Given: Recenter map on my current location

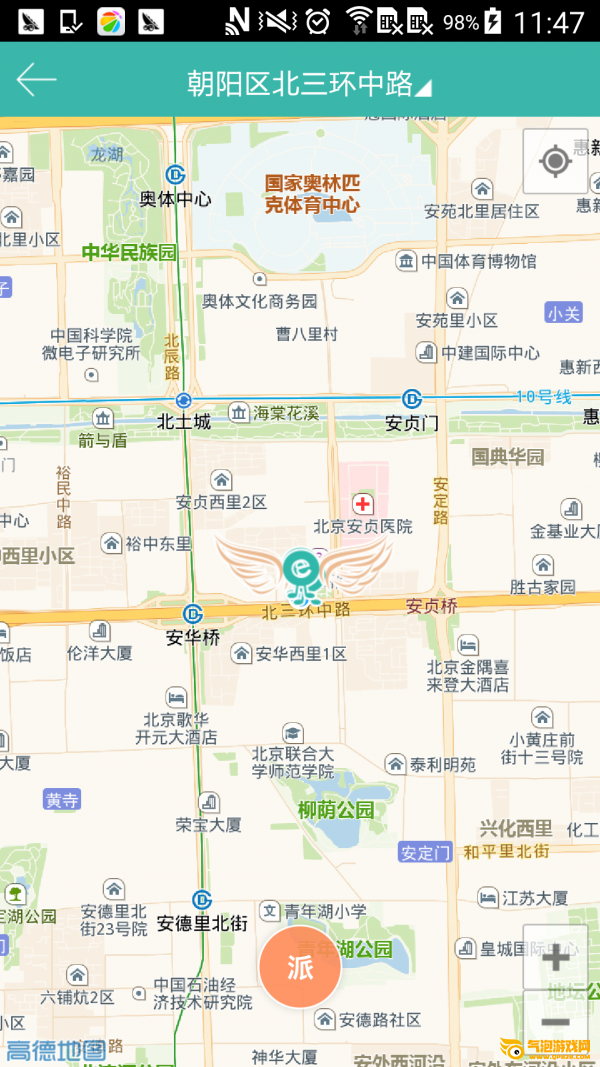Looking at the screenshot, I should (555, 161).
